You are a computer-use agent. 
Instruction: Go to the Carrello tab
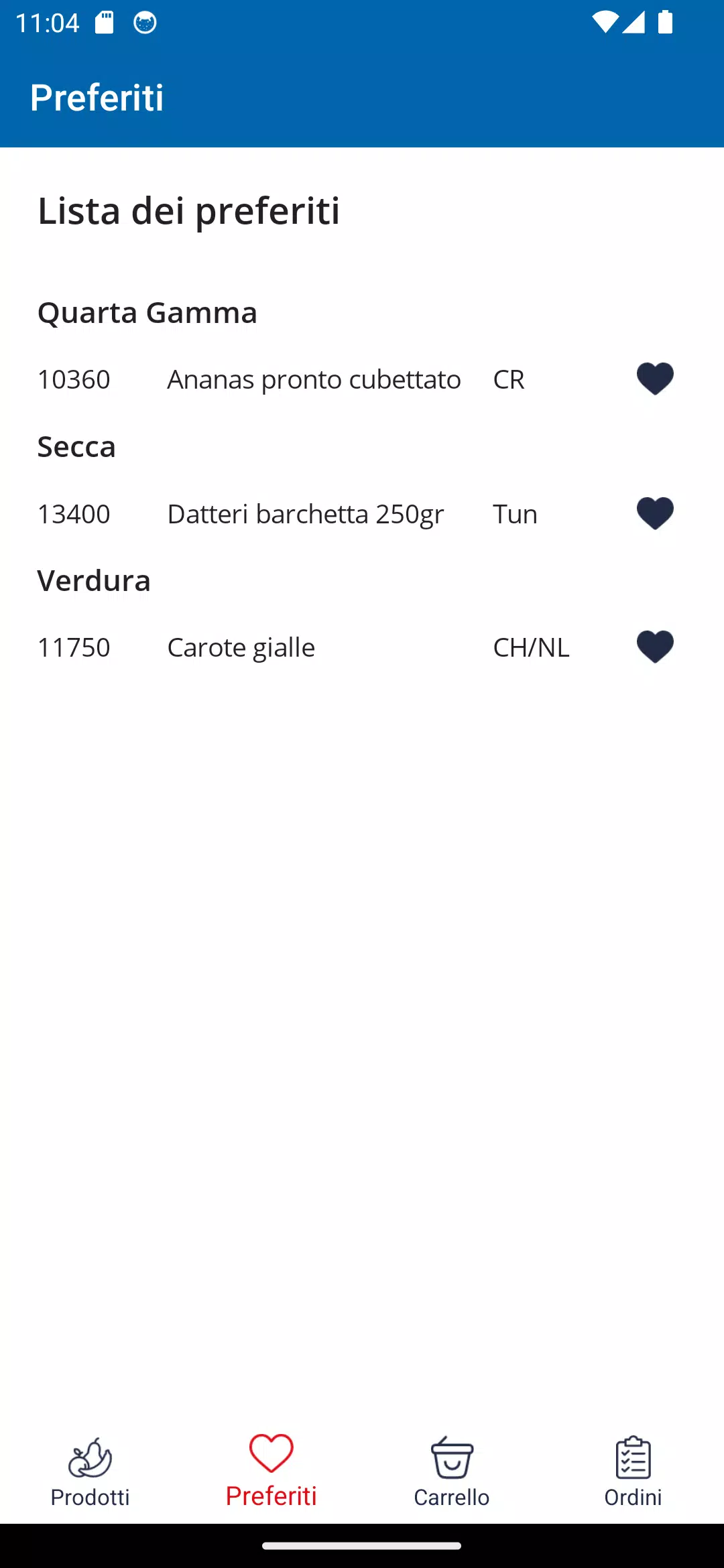tap(452, 1472)
